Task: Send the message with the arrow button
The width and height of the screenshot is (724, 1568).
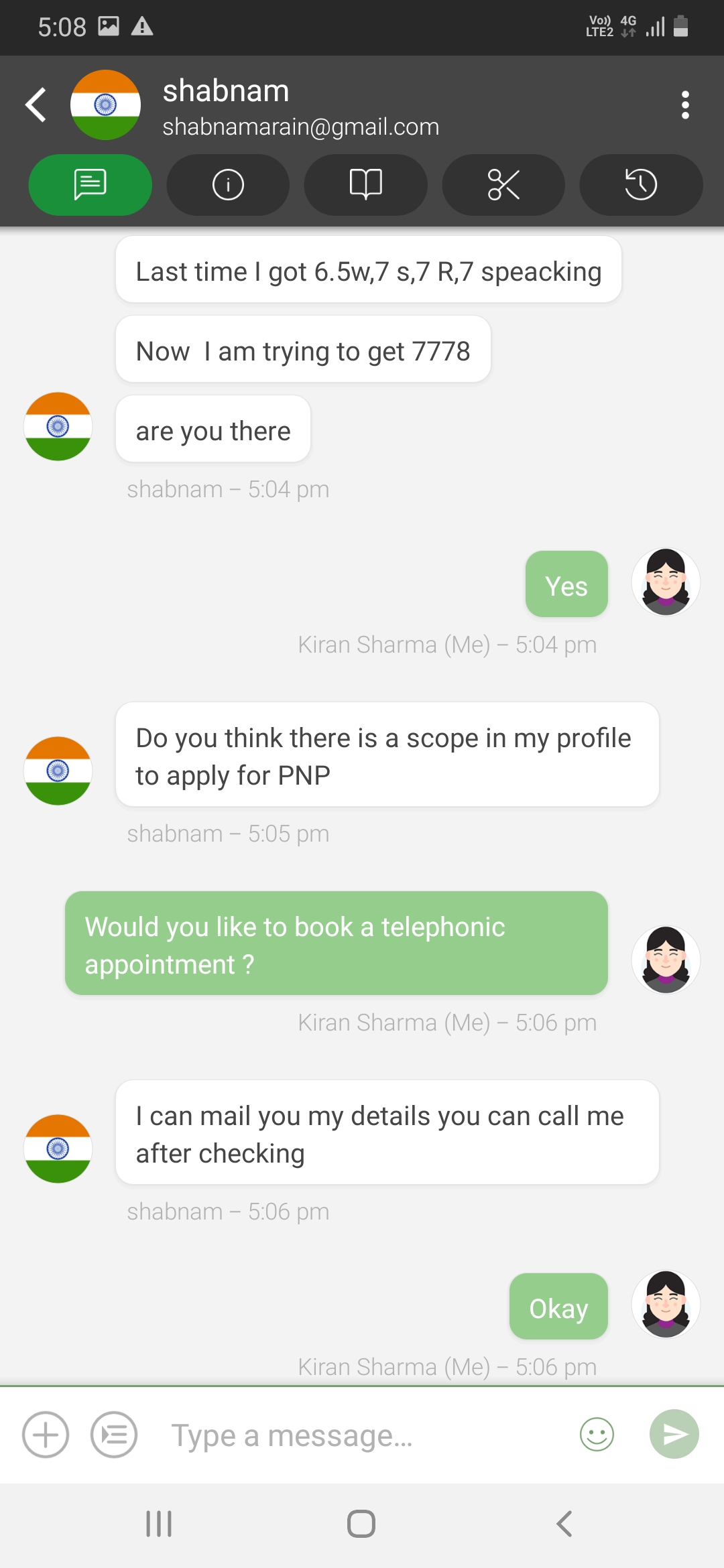Action: point(674,1434)
